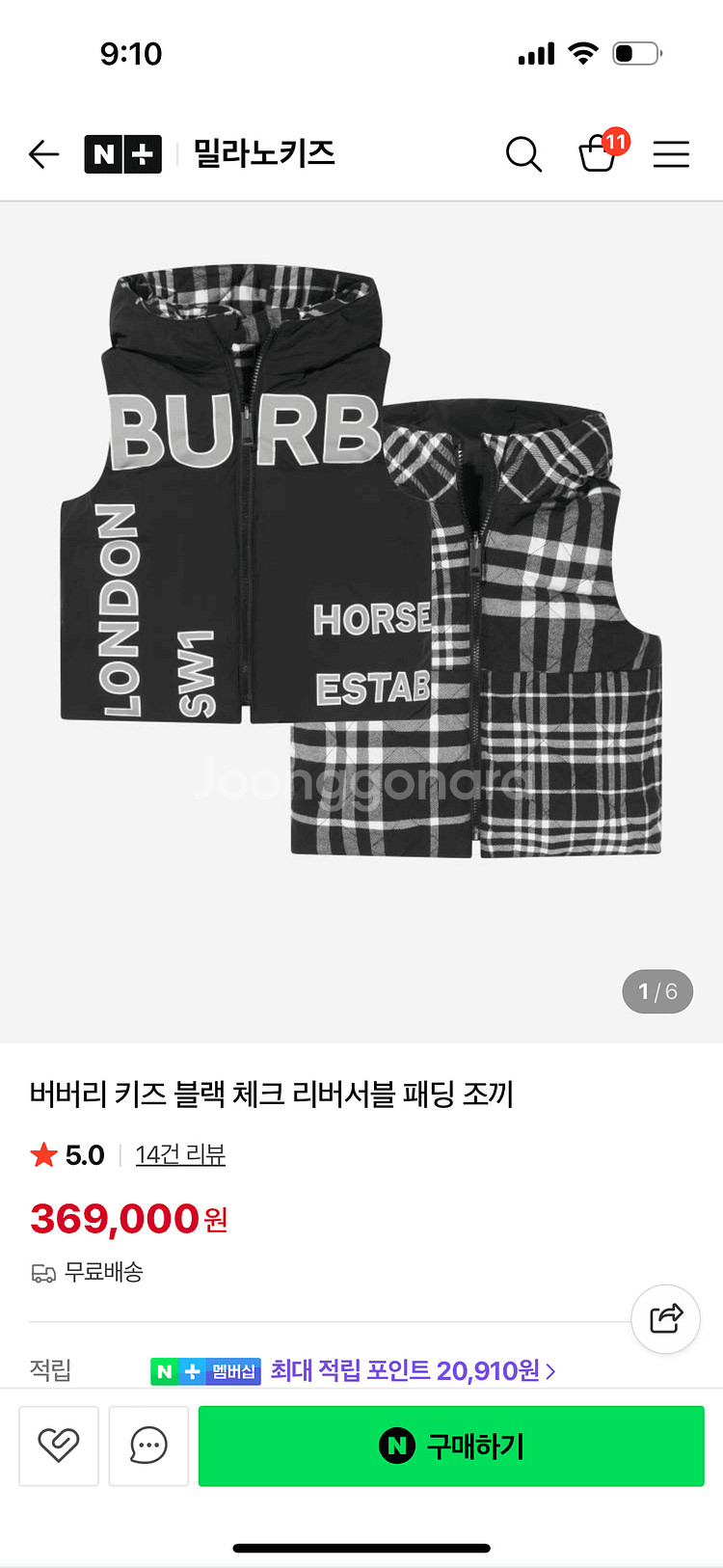Tap the free shipping truck icon

[40, 1272]
